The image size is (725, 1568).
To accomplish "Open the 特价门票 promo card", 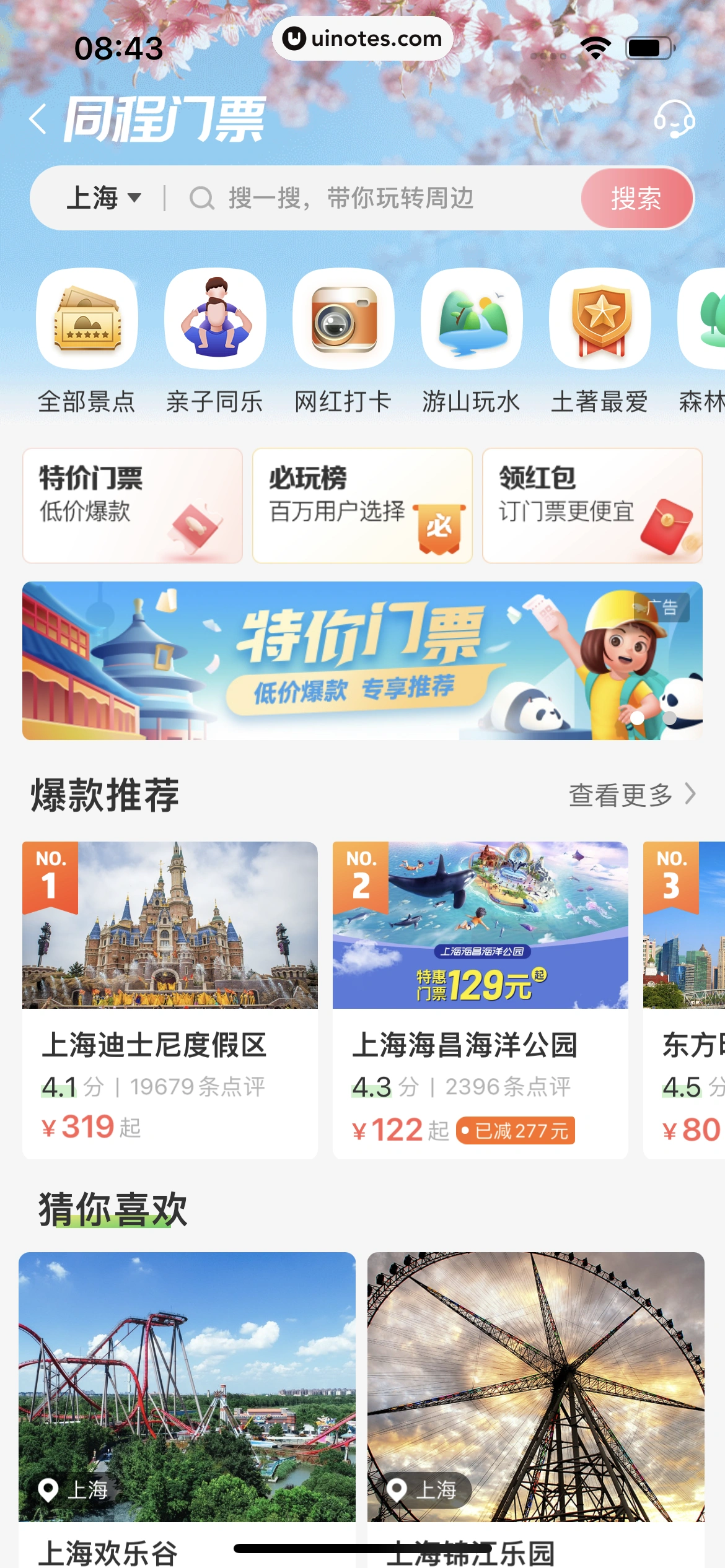I will coord(132,505).
